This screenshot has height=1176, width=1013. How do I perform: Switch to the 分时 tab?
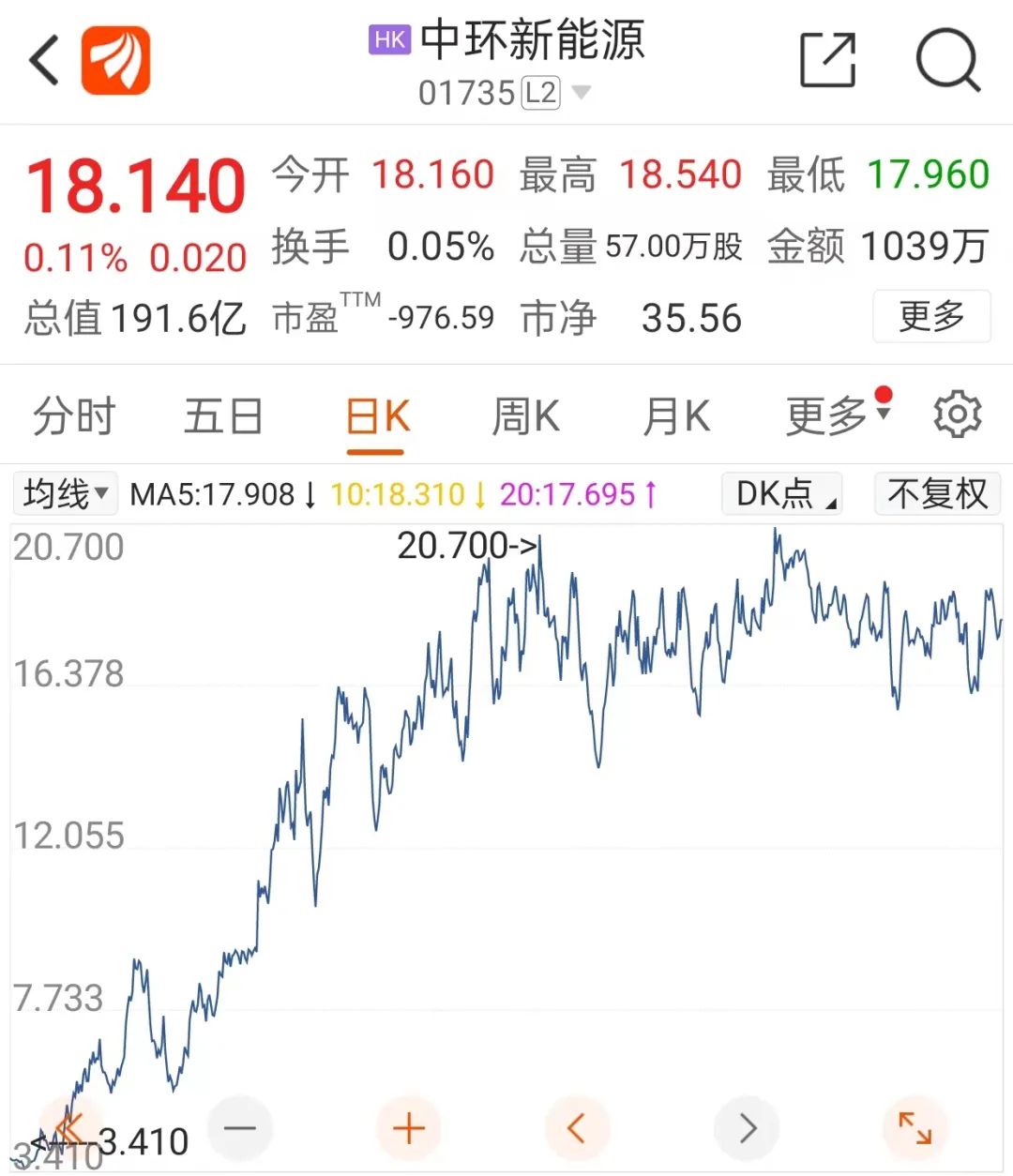74,416
